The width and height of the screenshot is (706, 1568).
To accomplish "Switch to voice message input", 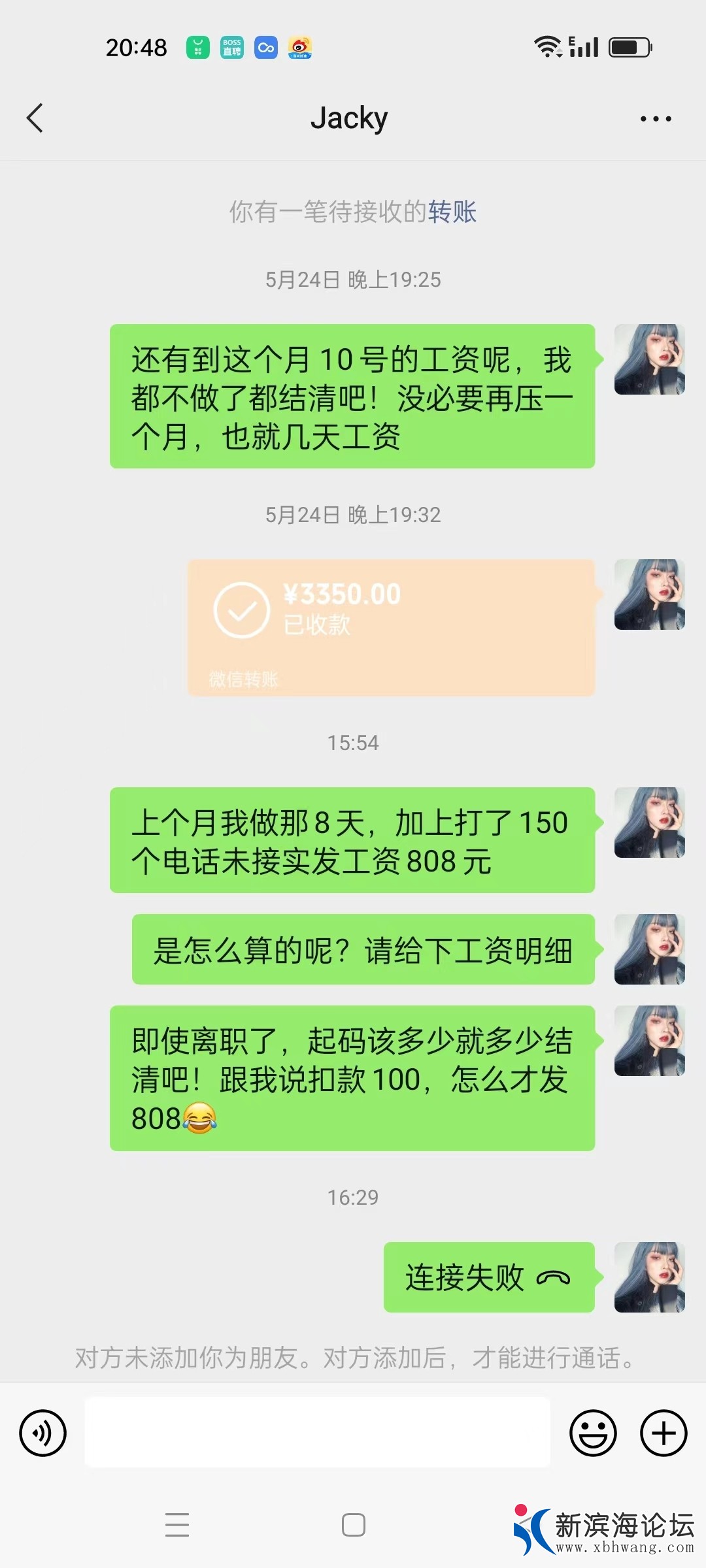I will [x=43, y=1433].
